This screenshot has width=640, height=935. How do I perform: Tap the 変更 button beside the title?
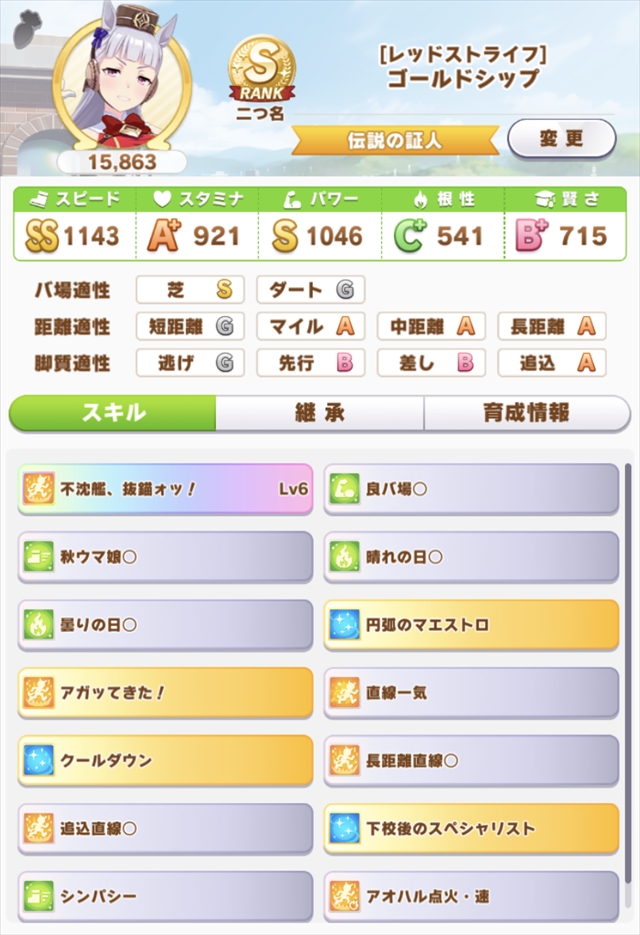(x=560, y=139)
